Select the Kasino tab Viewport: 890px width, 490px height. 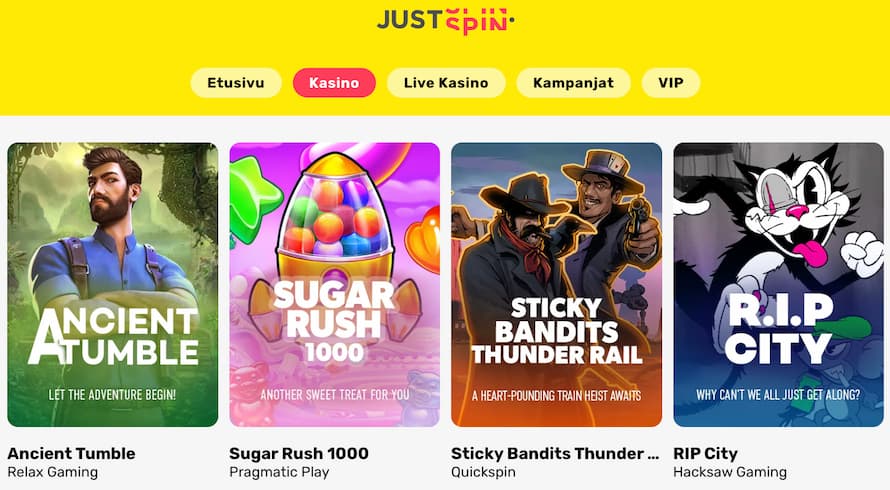[334, 83]
